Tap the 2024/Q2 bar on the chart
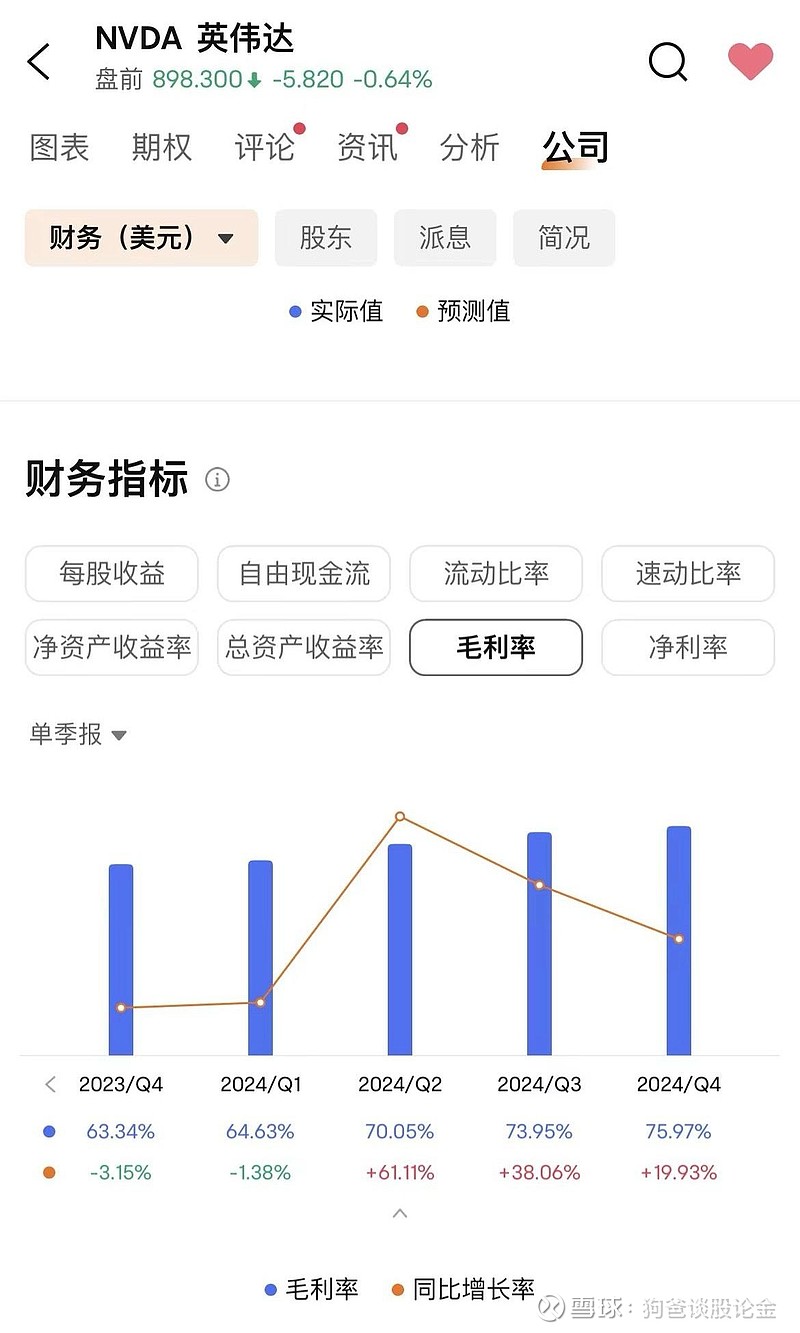Image resolution: width=800 pixels, height=1333 pixels. click(400, 950)
